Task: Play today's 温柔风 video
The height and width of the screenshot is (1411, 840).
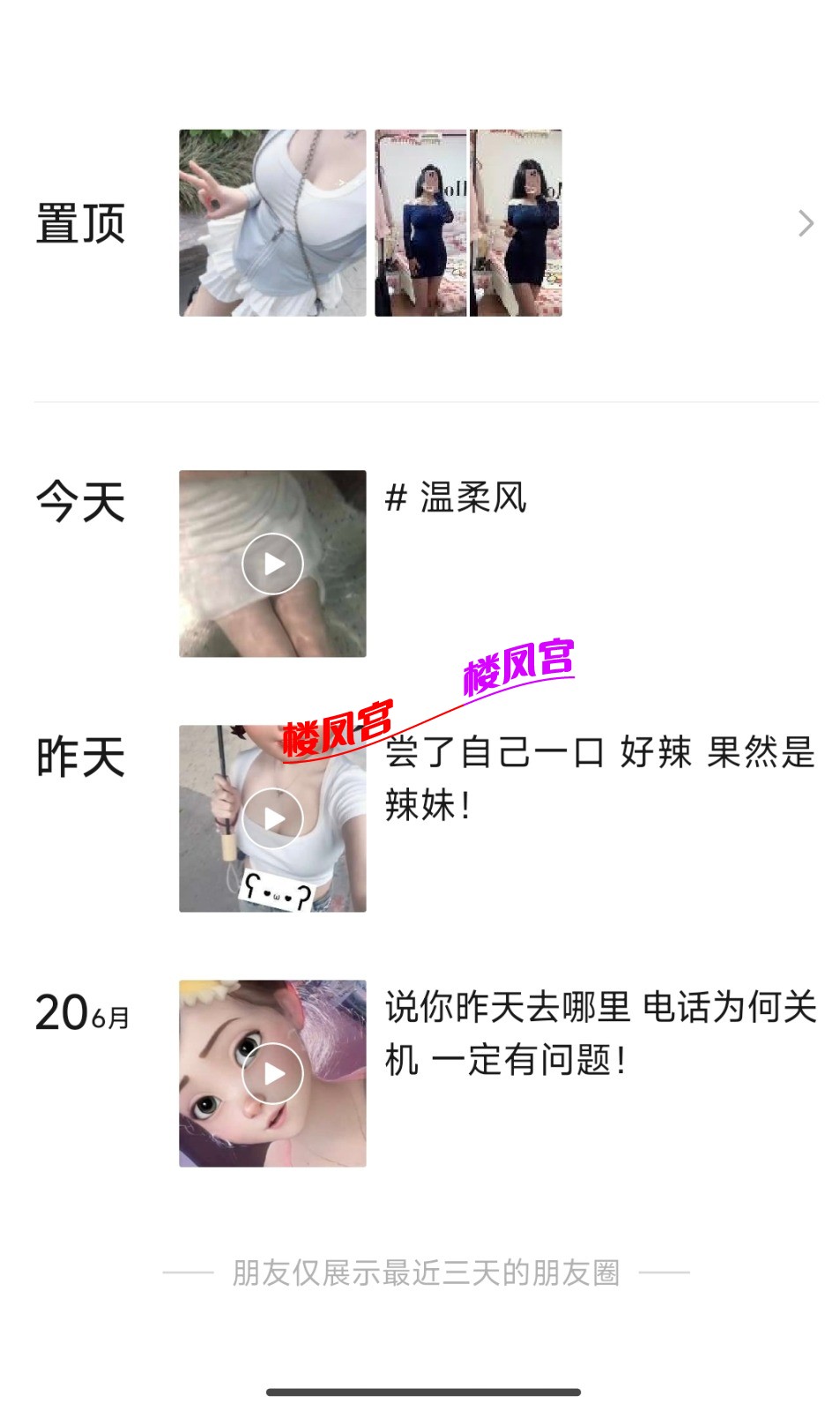Action: 272,564
